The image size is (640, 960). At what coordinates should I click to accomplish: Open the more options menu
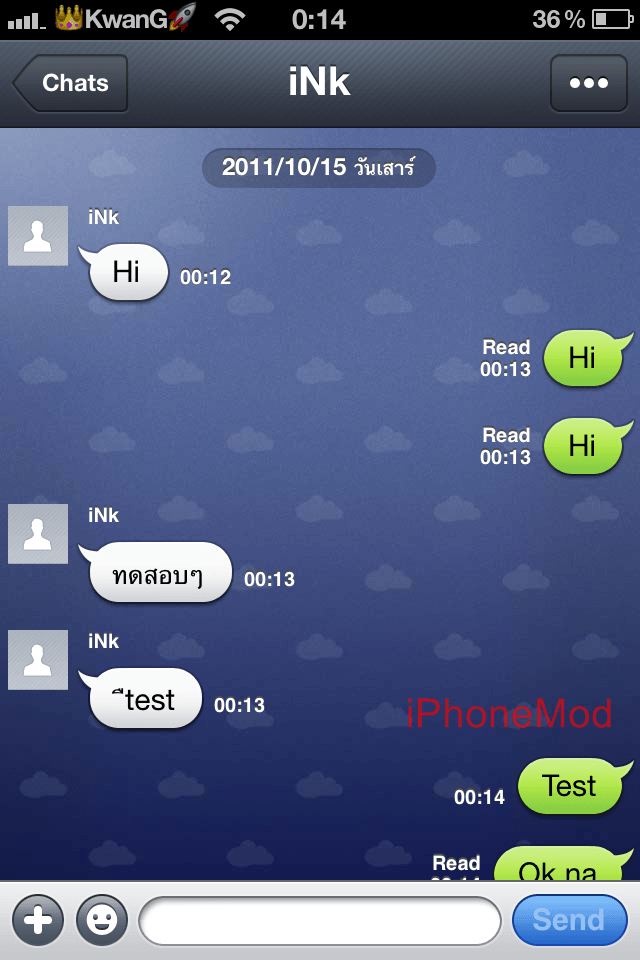pyautogui.click(x=588, y=83)
